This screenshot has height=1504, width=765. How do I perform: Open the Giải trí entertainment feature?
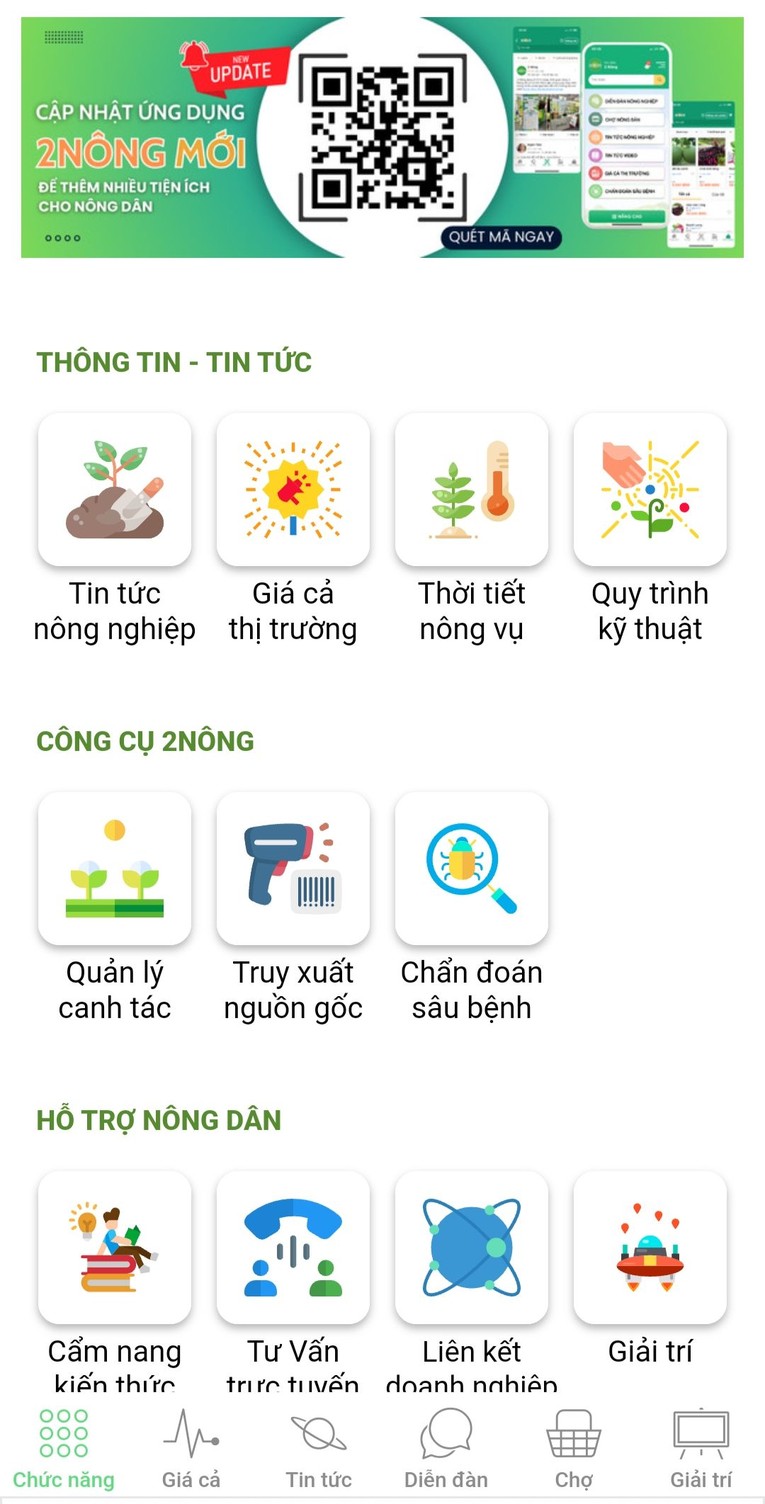[x=649, y=1246]
